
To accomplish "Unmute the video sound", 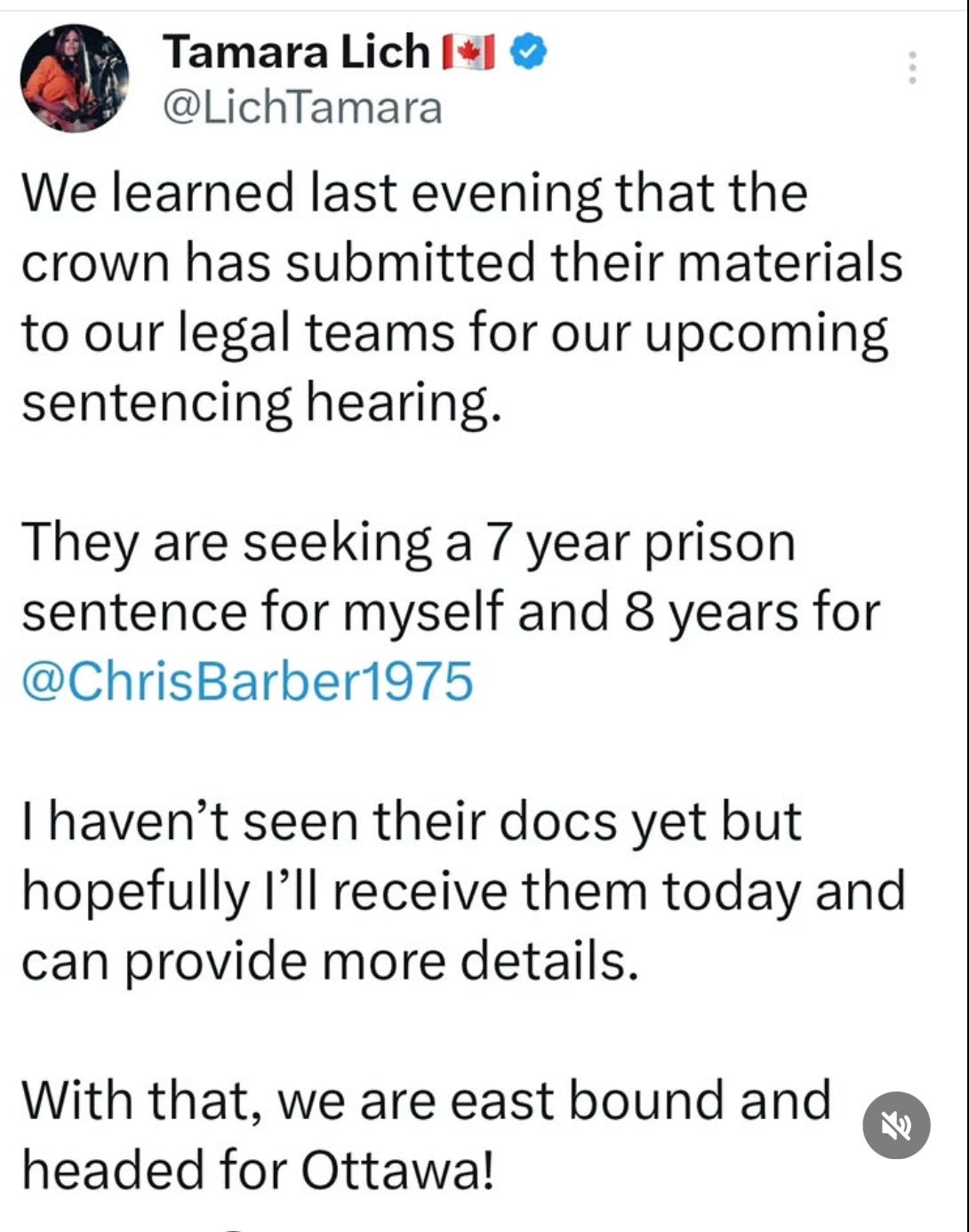I will (896, 1125).
